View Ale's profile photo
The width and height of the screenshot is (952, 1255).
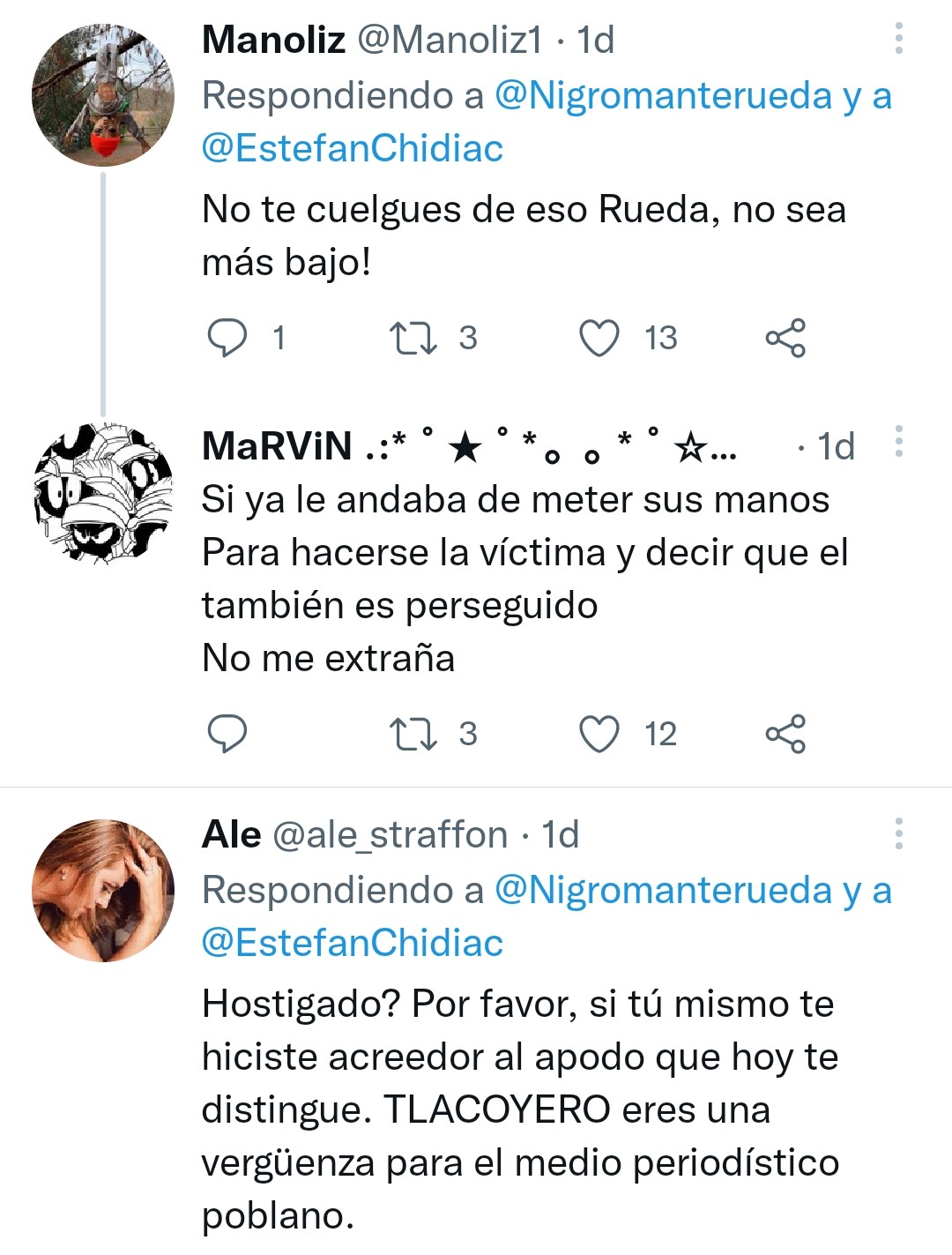[103, 891]
